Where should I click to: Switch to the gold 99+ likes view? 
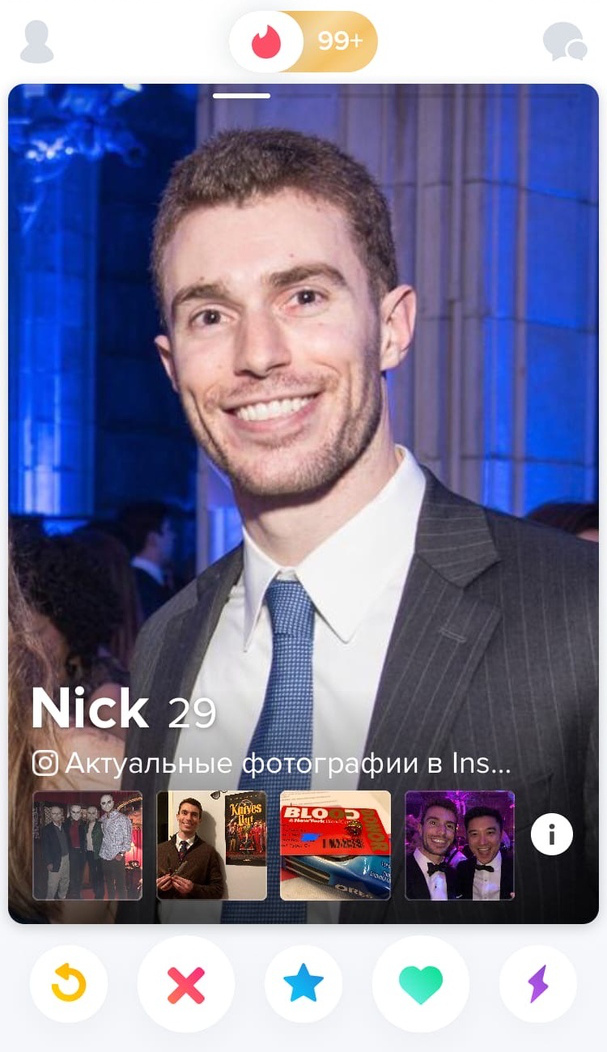(x=341, y=42)
